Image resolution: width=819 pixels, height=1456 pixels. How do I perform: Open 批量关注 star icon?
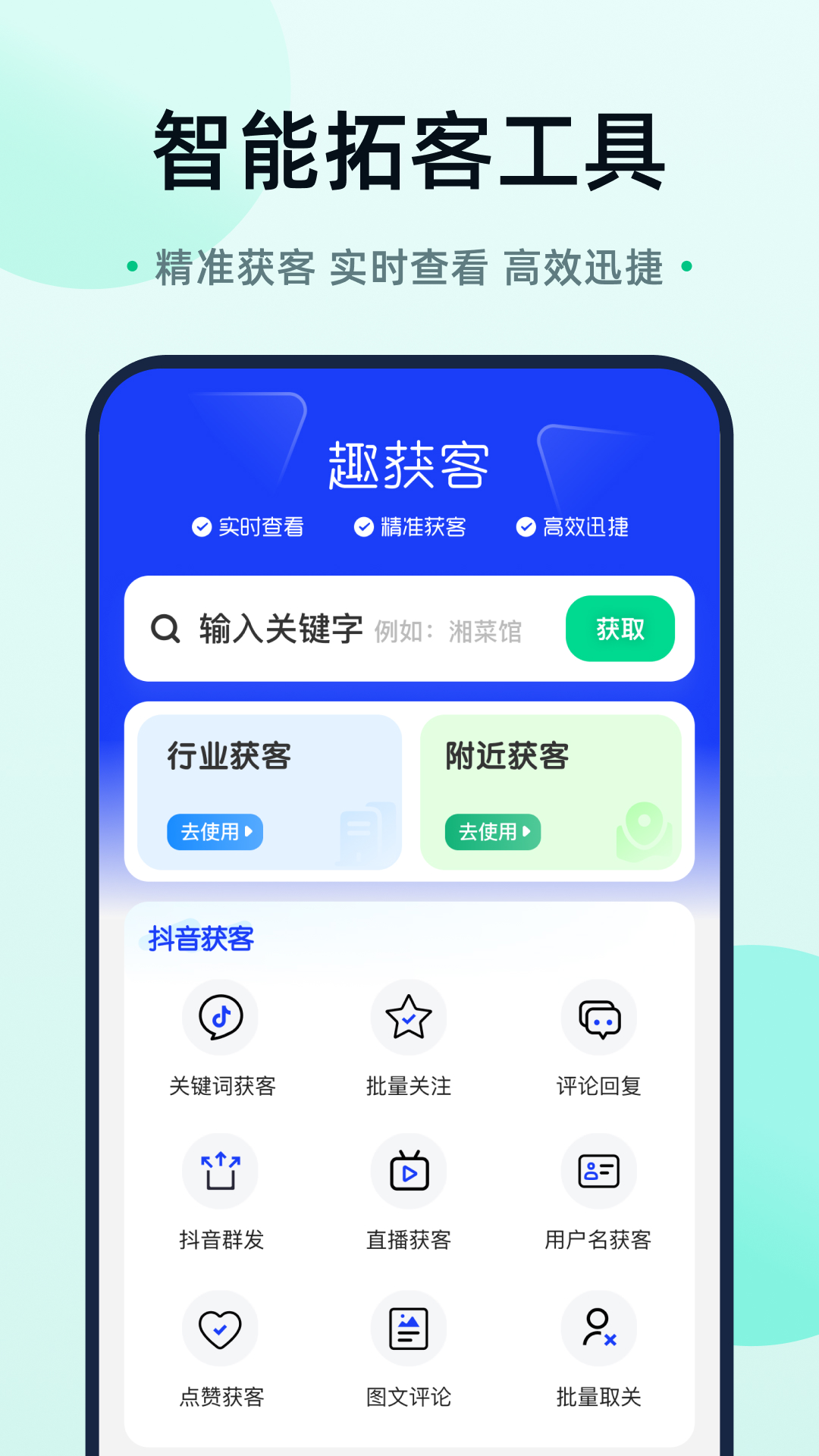(x=409, y=1017)
